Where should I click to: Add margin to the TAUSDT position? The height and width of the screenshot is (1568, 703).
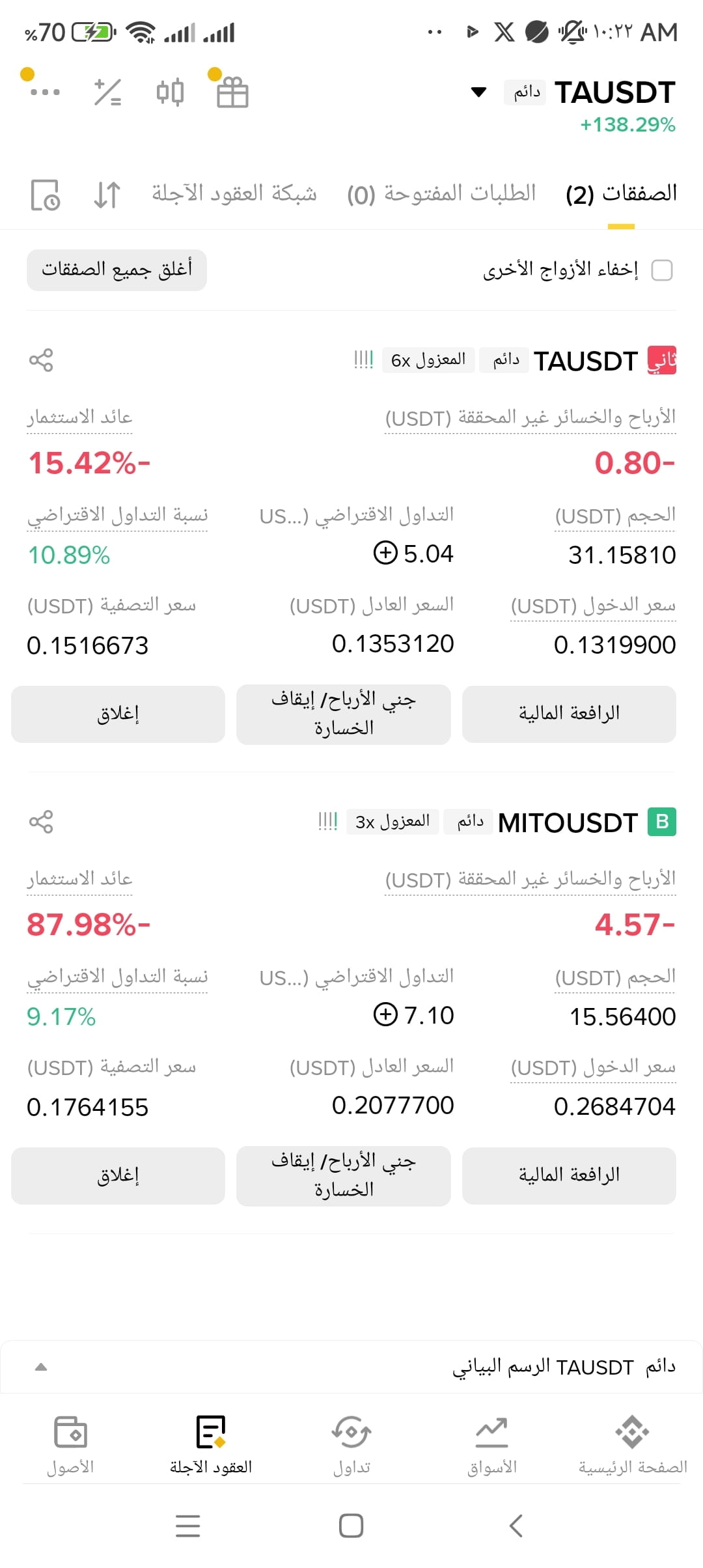[385, 553]
